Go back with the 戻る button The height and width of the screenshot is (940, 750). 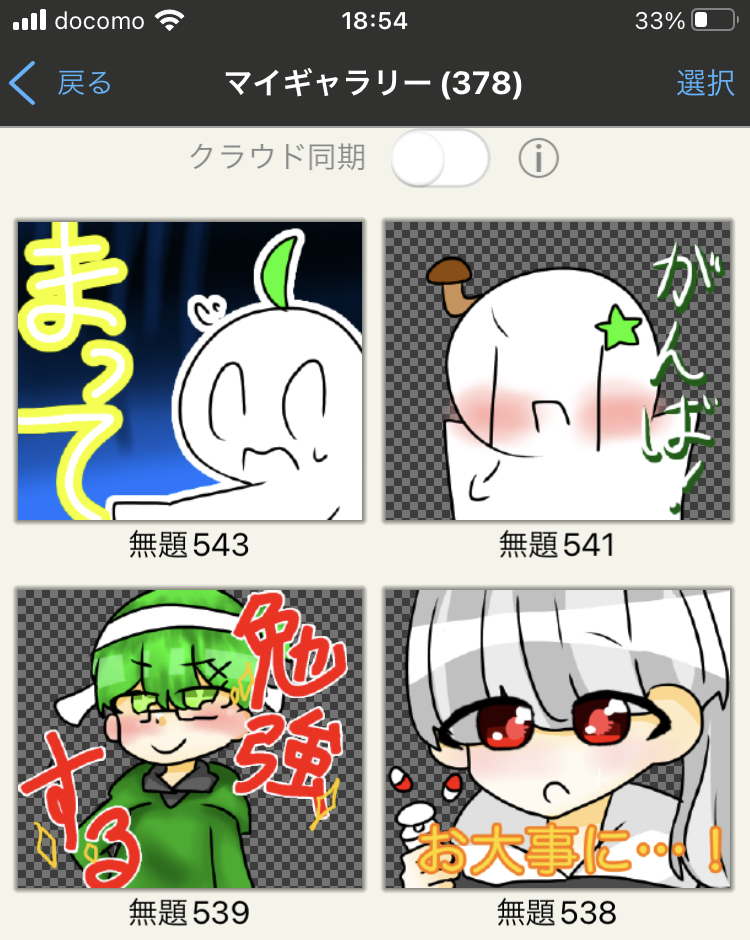60,84
